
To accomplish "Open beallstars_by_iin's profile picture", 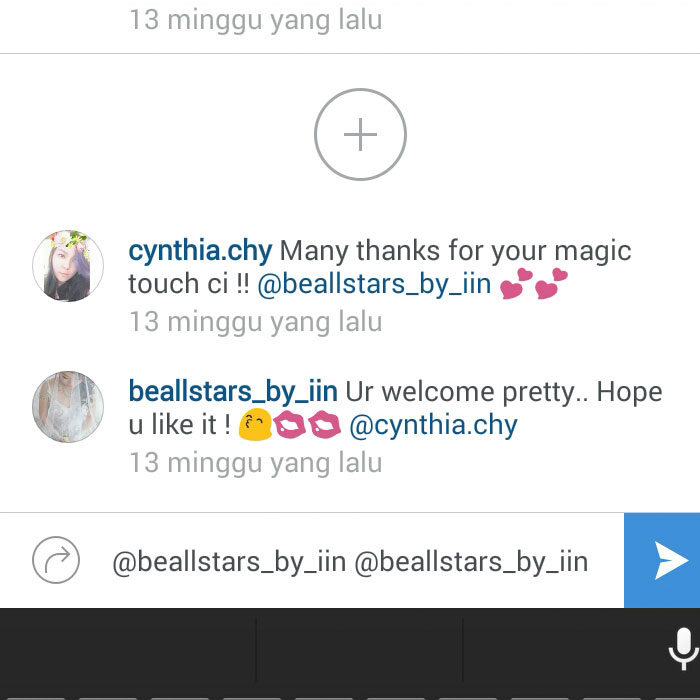I will click(x=68, y=407).
